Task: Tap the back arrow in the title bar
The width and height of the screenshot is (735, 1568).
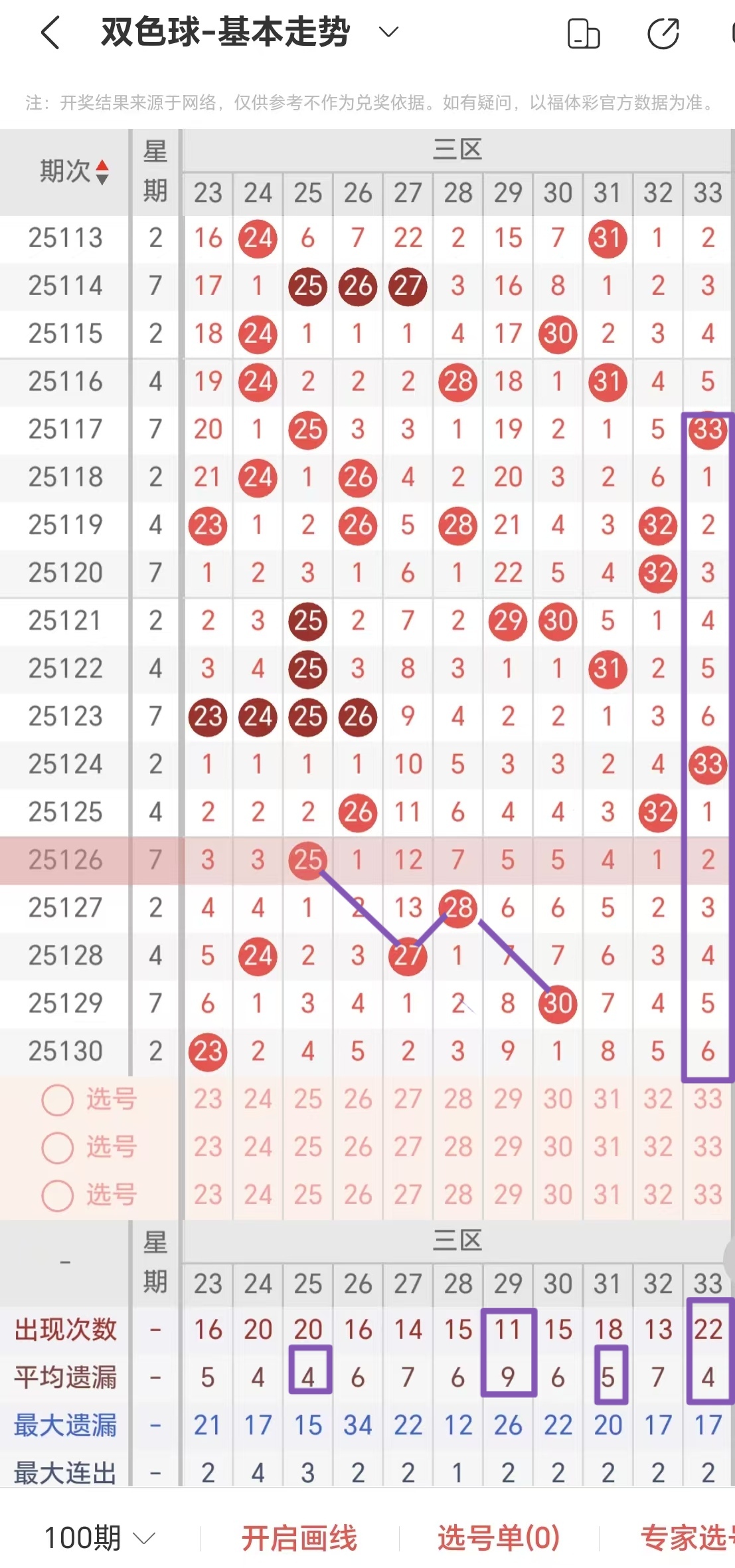Action: (x=48, y=32)
